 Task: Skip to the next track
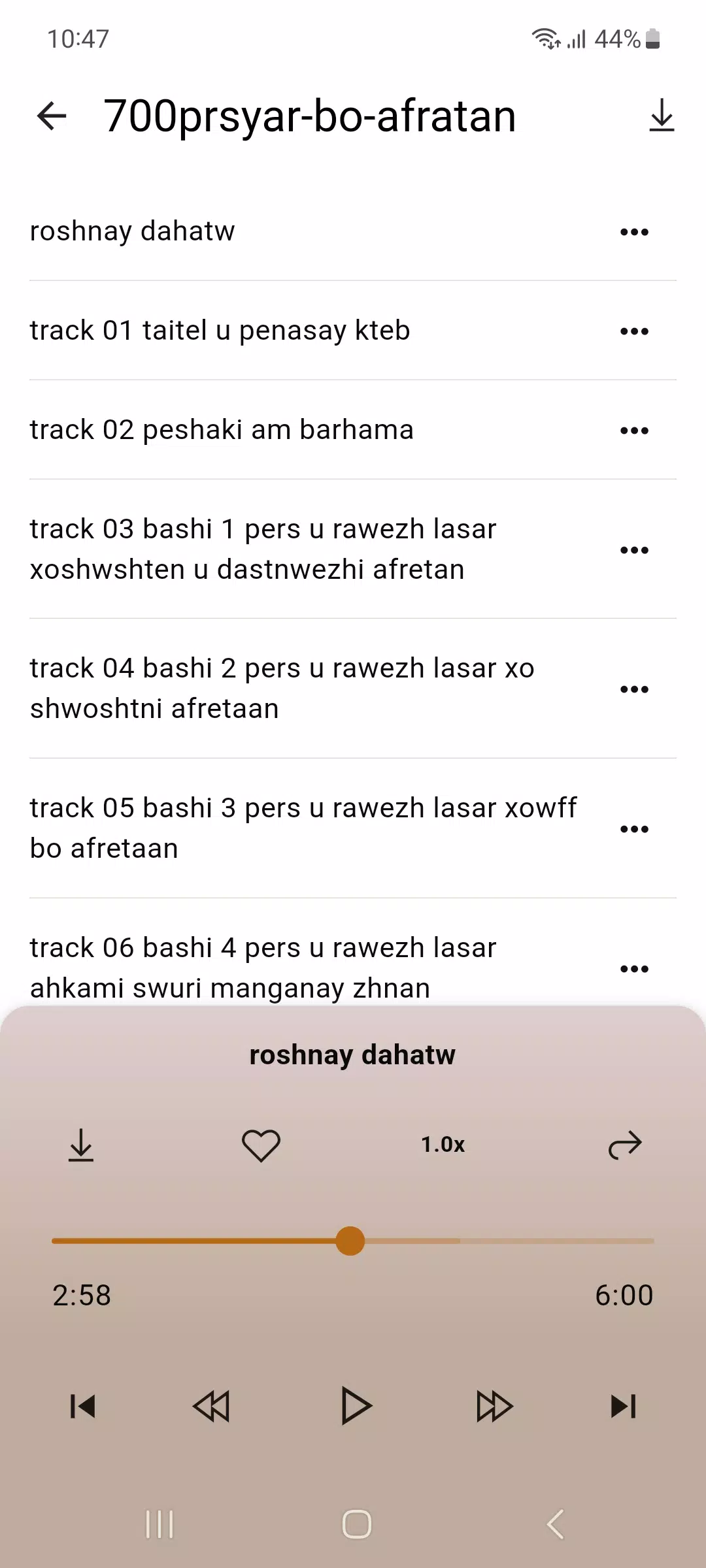[623, 1406]
